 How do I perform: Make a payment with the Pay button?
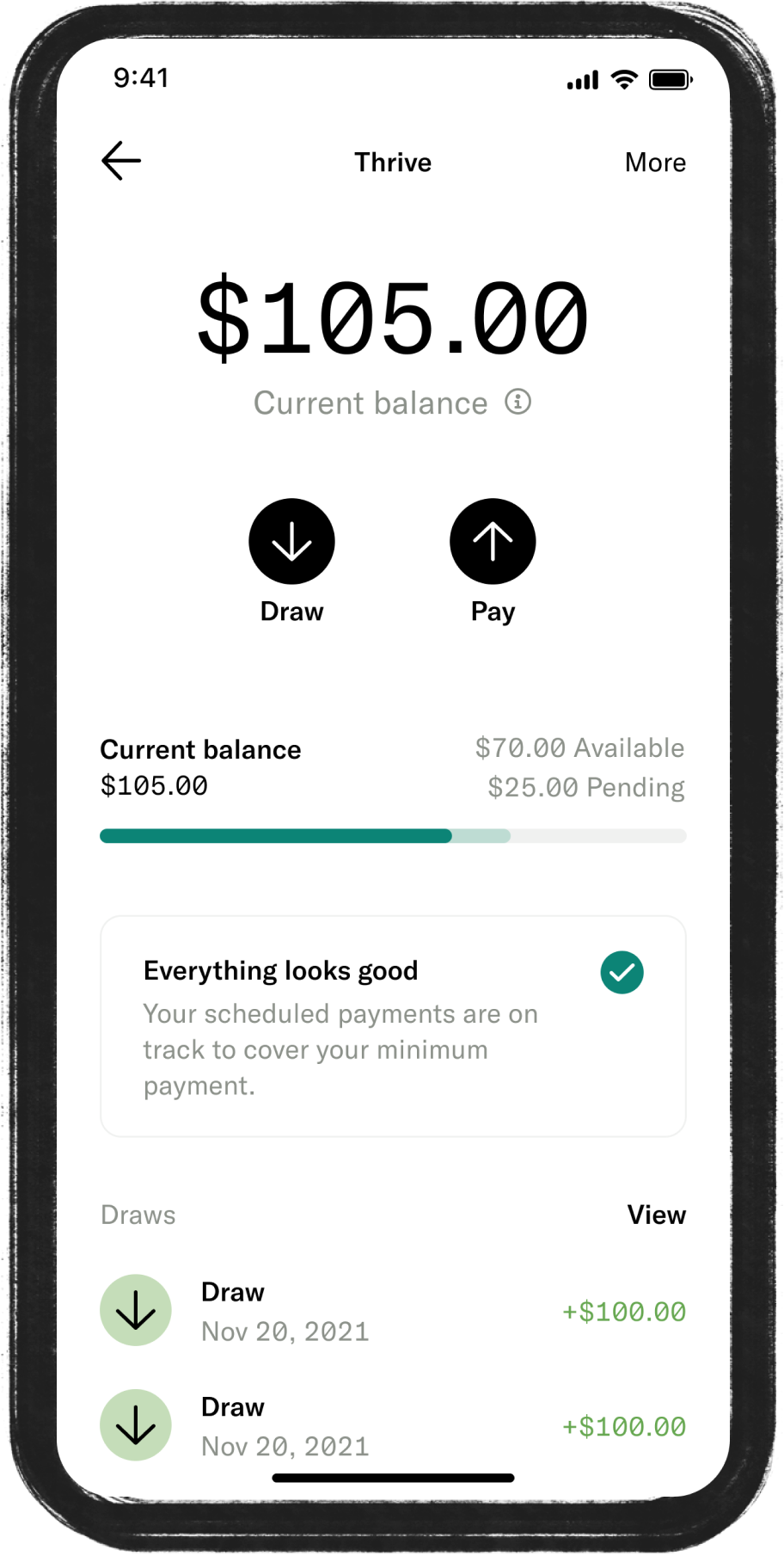pyautogui.click(x=493, y=542)
